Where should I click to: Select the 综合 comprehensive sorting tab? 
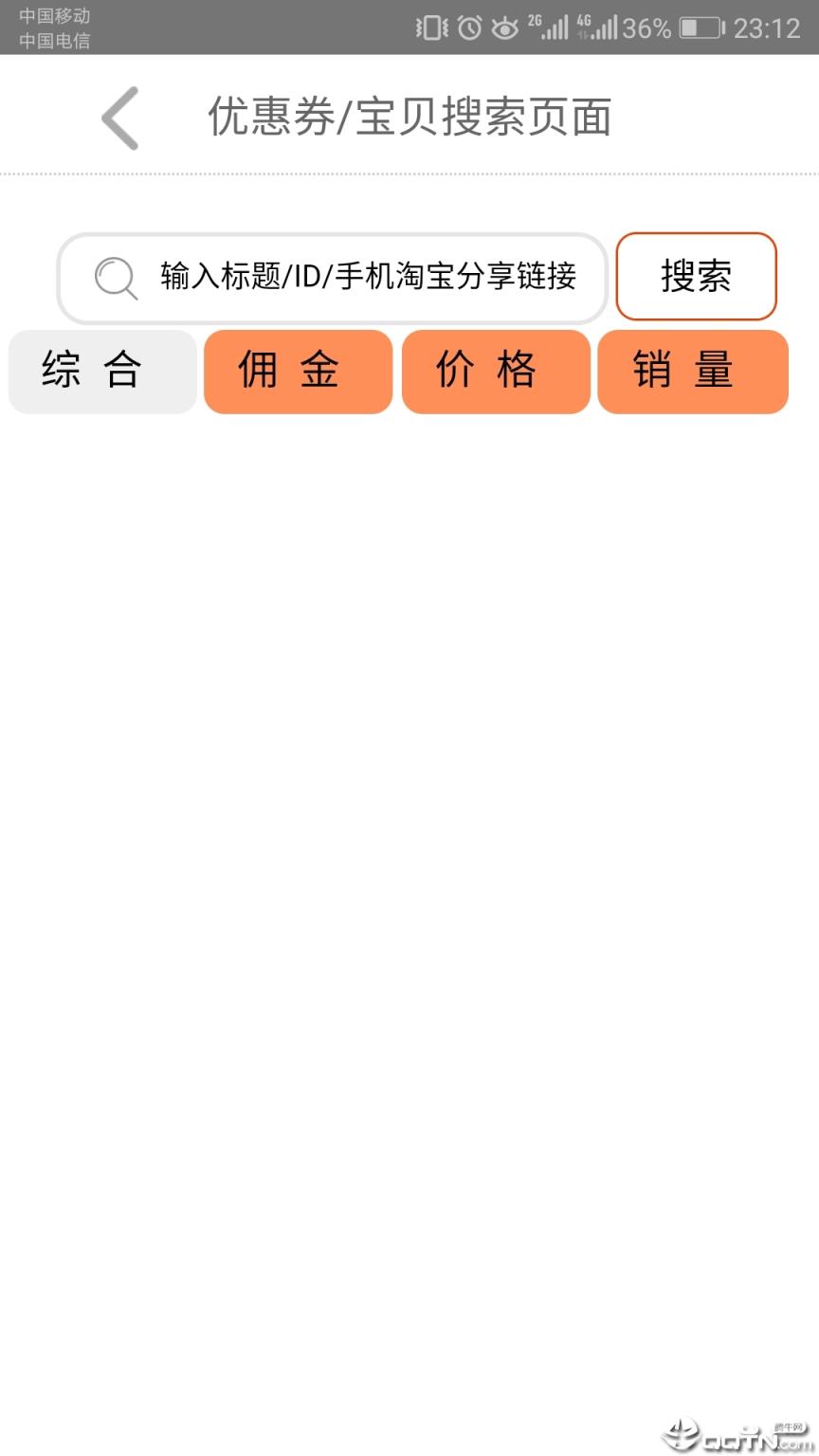[x=101, y=372]
